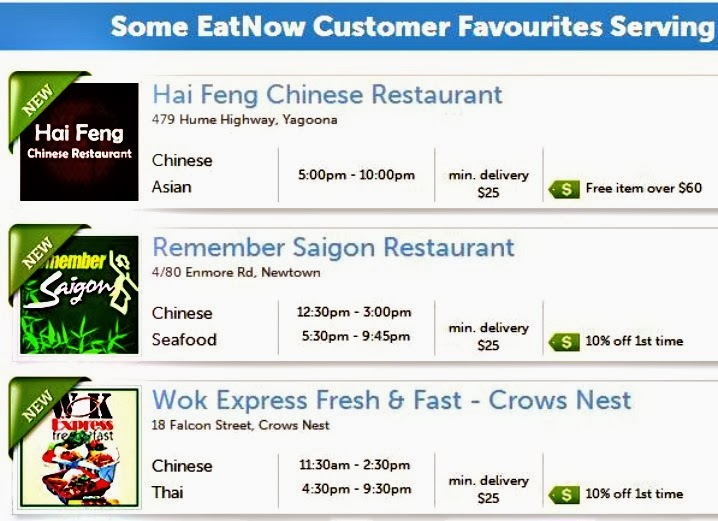Open Wok Express Fresh & Fast link
Image resolution: width=718 pixels, height=521 pixels.
(x=391, y=400)
